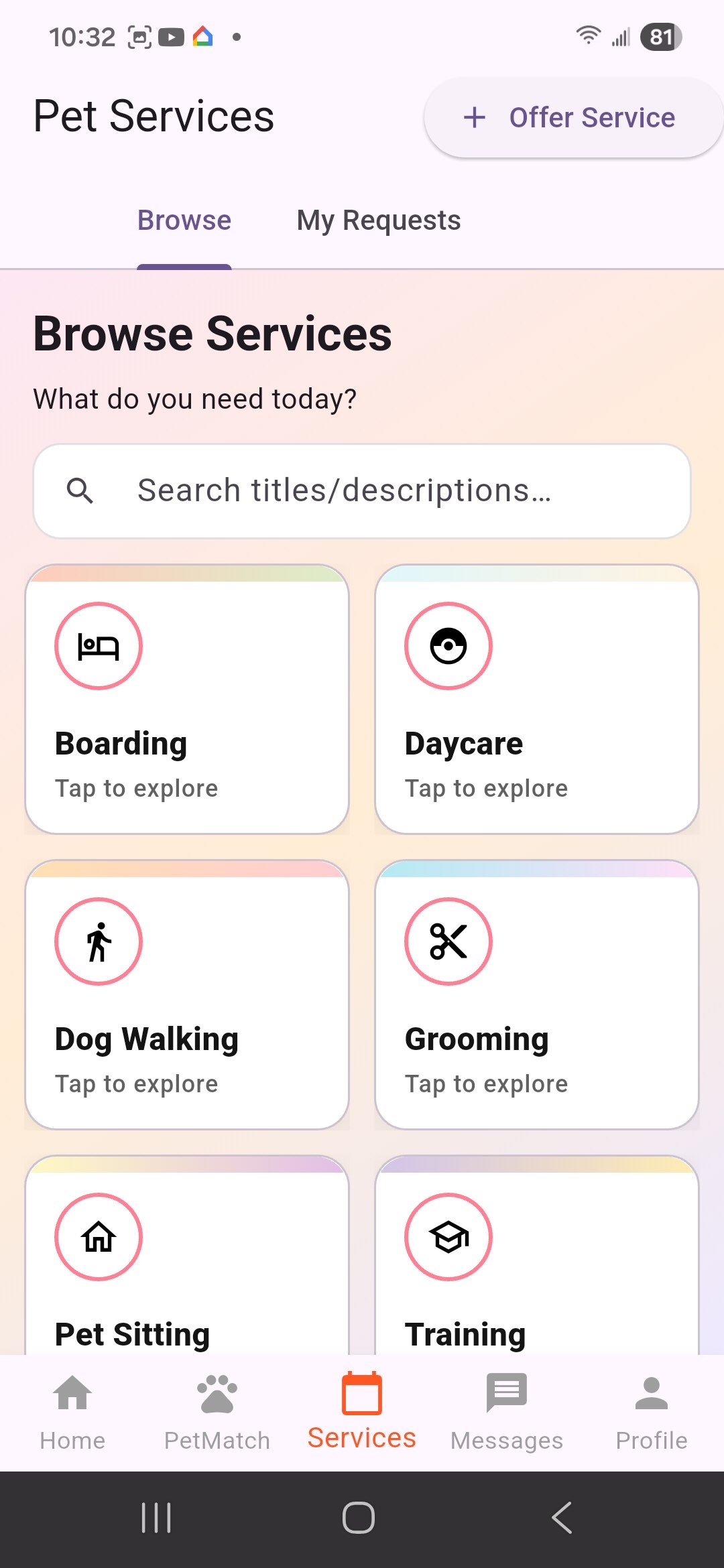Switch to the My Requests tab
Image resolution: width=724 pixels, height=1568 pixels.
pos(378,220)
